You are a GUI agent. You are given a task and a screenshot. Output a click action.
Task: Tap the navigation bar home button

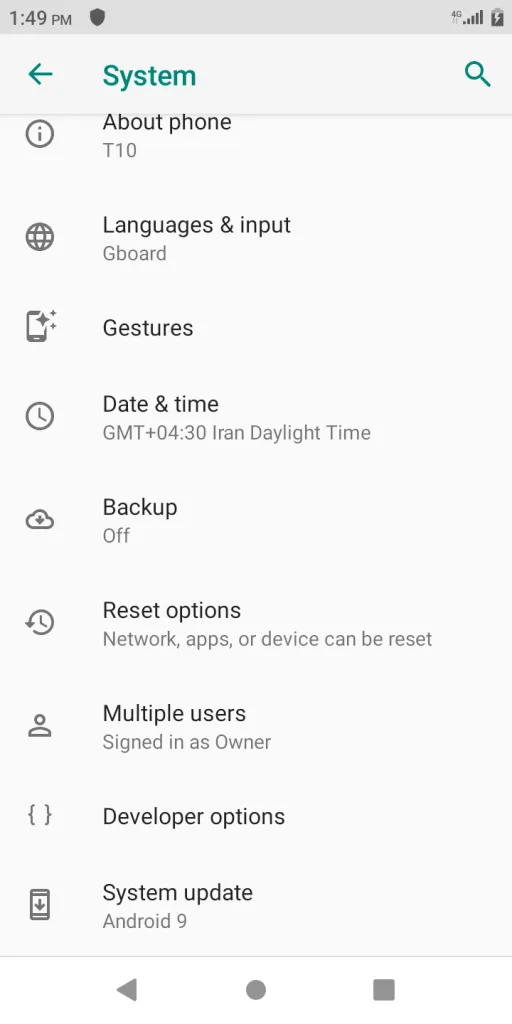point(256,990)
